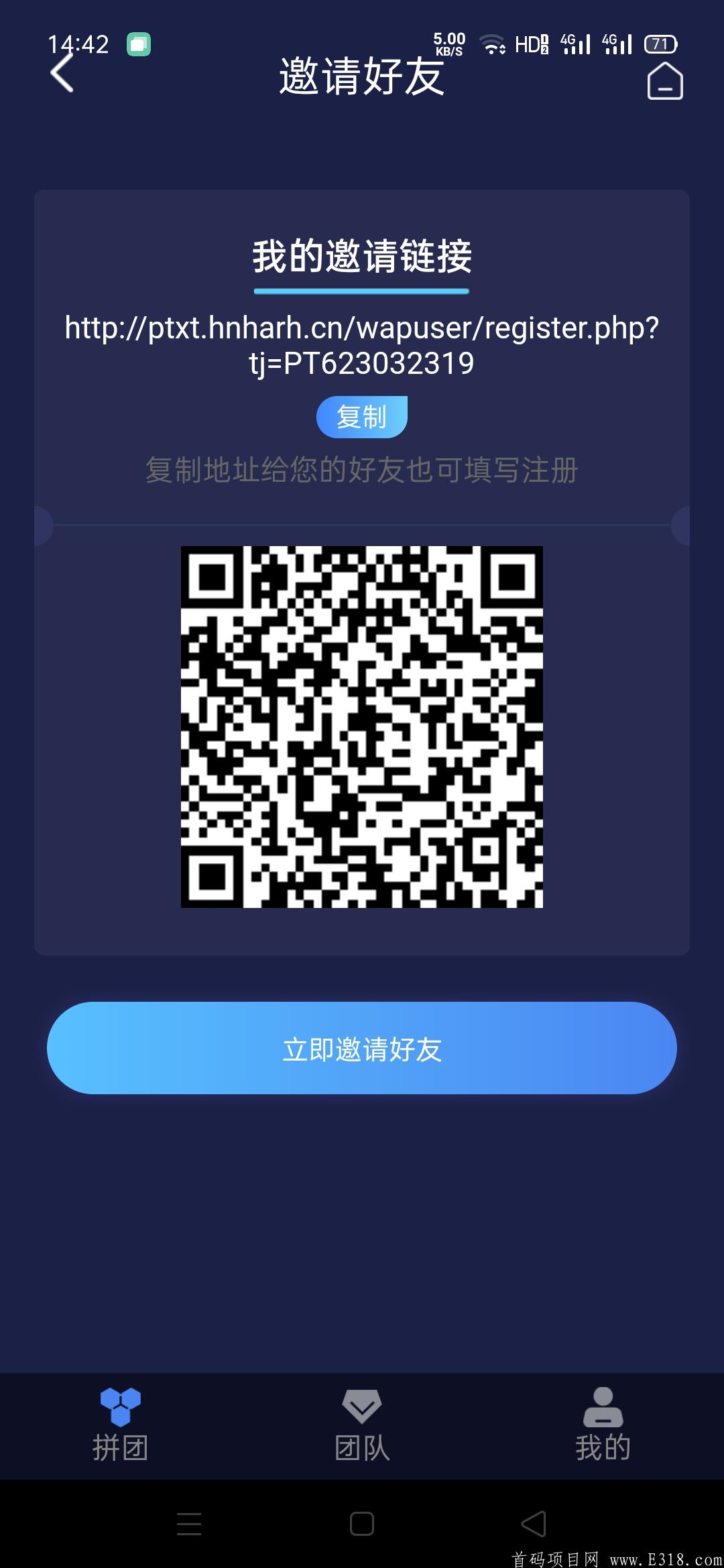Tap the 立即邀请好友 button
This screenshot has width=724, height=1568.
[362, 1048]
